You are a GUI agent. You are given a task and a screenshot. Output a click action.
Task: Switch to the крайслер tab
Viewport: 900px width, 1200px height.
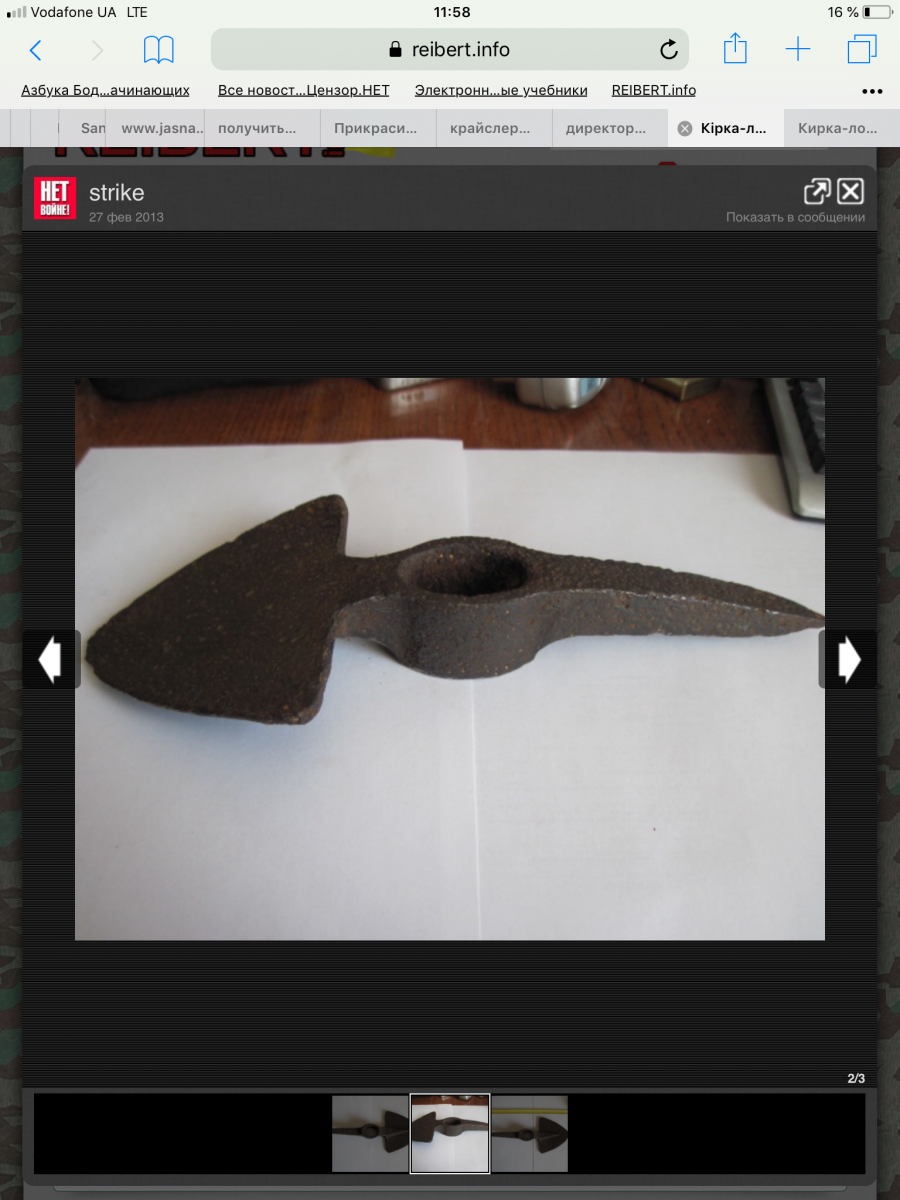pyautogui.click(x=493, y=128)
